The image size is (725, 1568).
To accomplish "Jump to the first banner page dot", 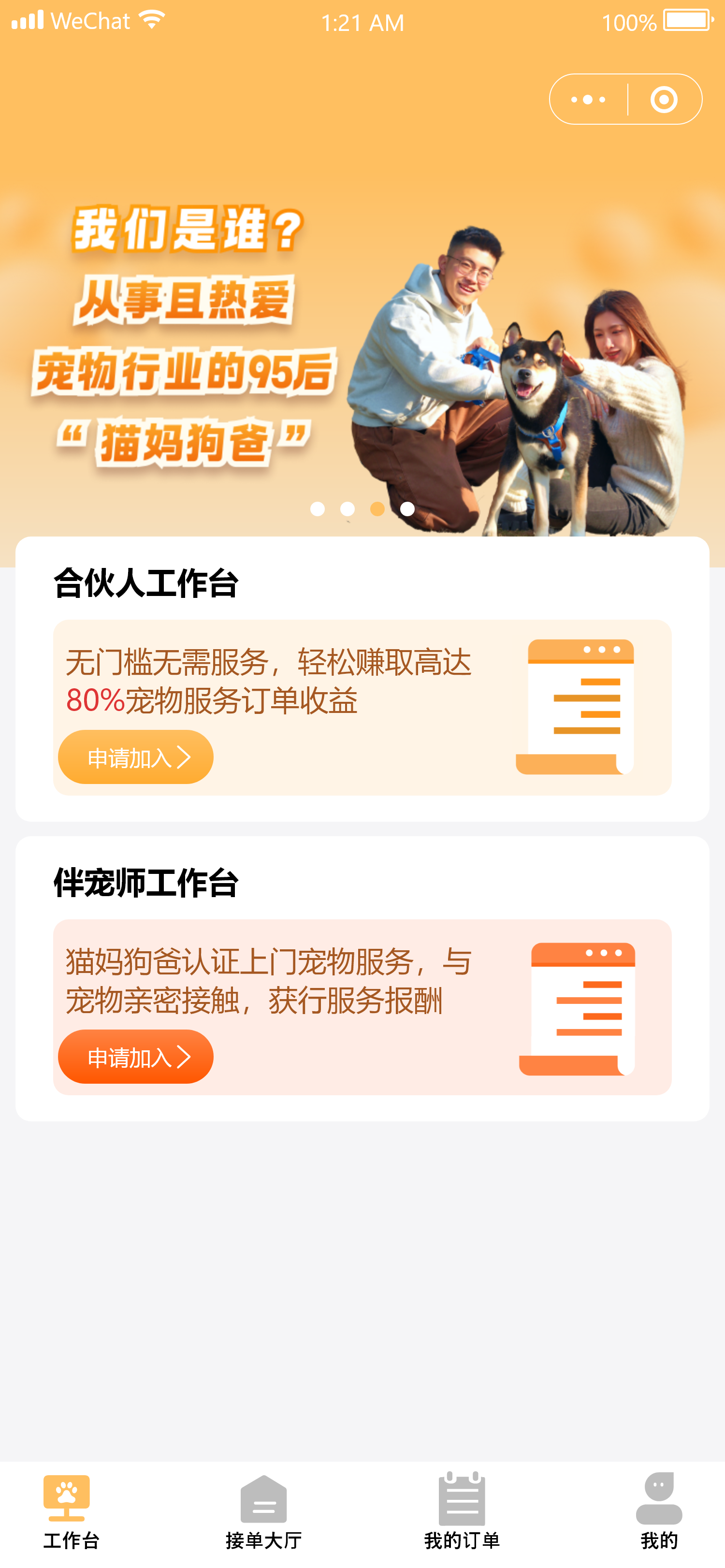I will coord(317,509).
